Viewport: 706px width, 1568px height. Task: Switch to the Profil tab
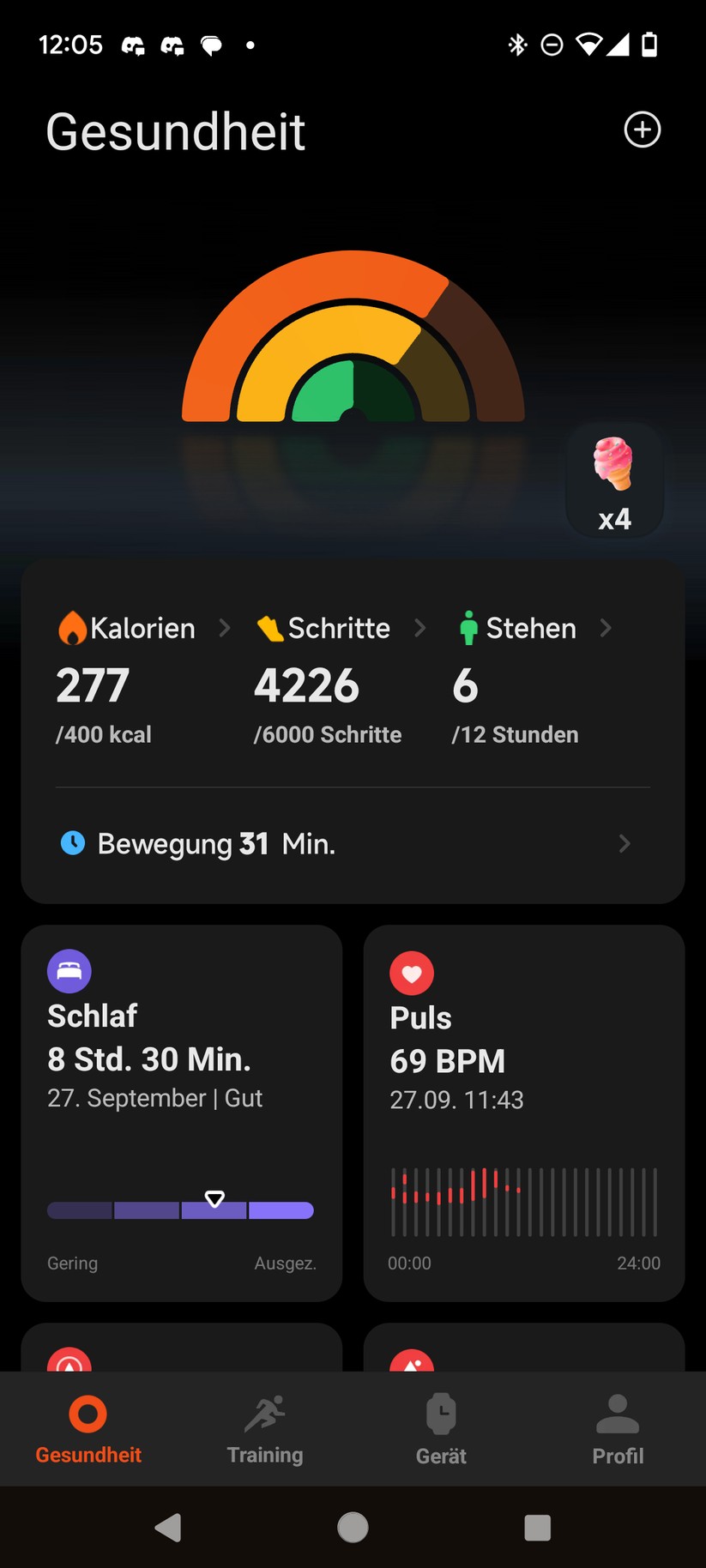click(x=617, y=1430)
